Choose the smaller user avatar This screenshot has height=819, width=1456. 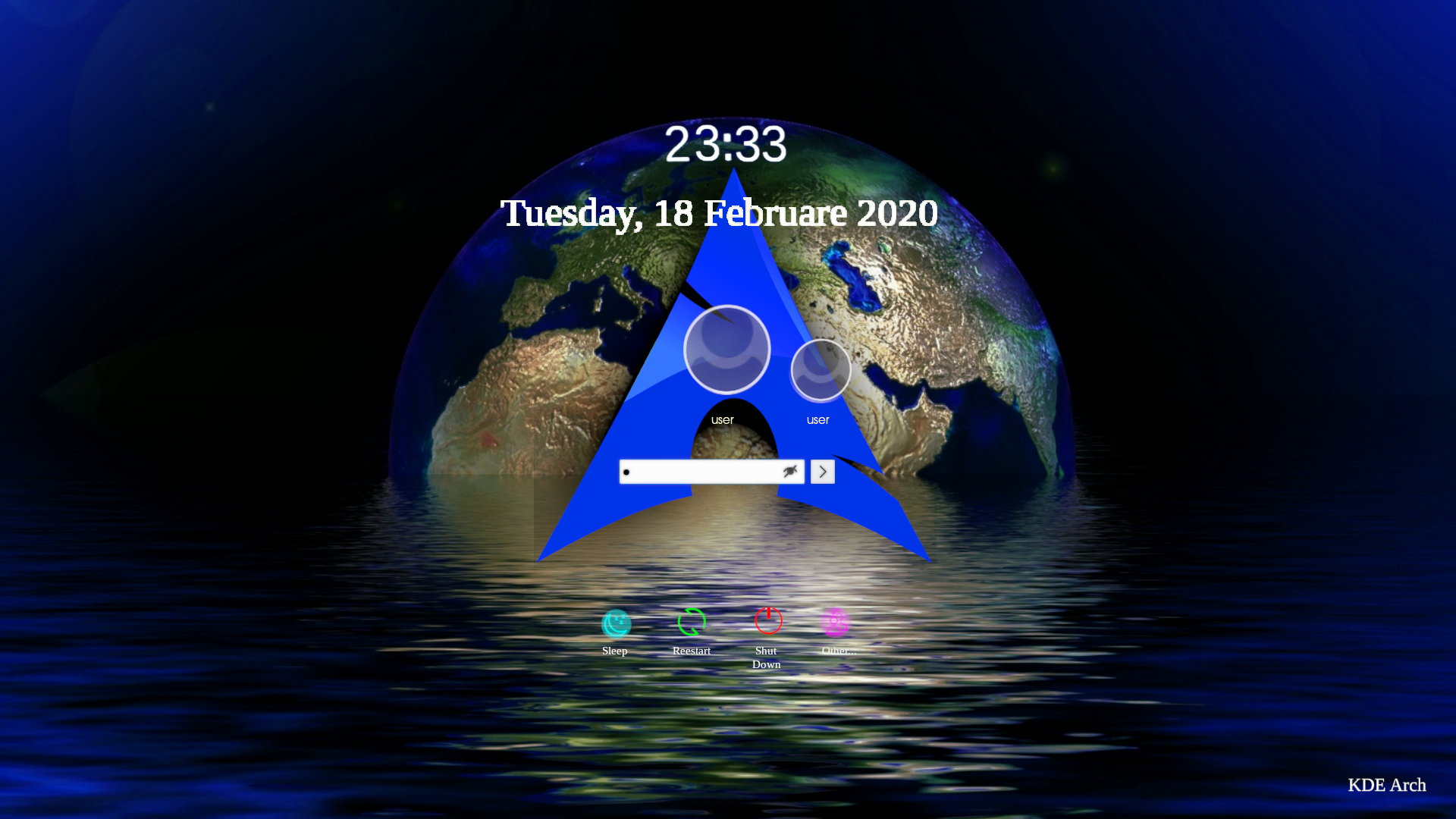[820, 370]
